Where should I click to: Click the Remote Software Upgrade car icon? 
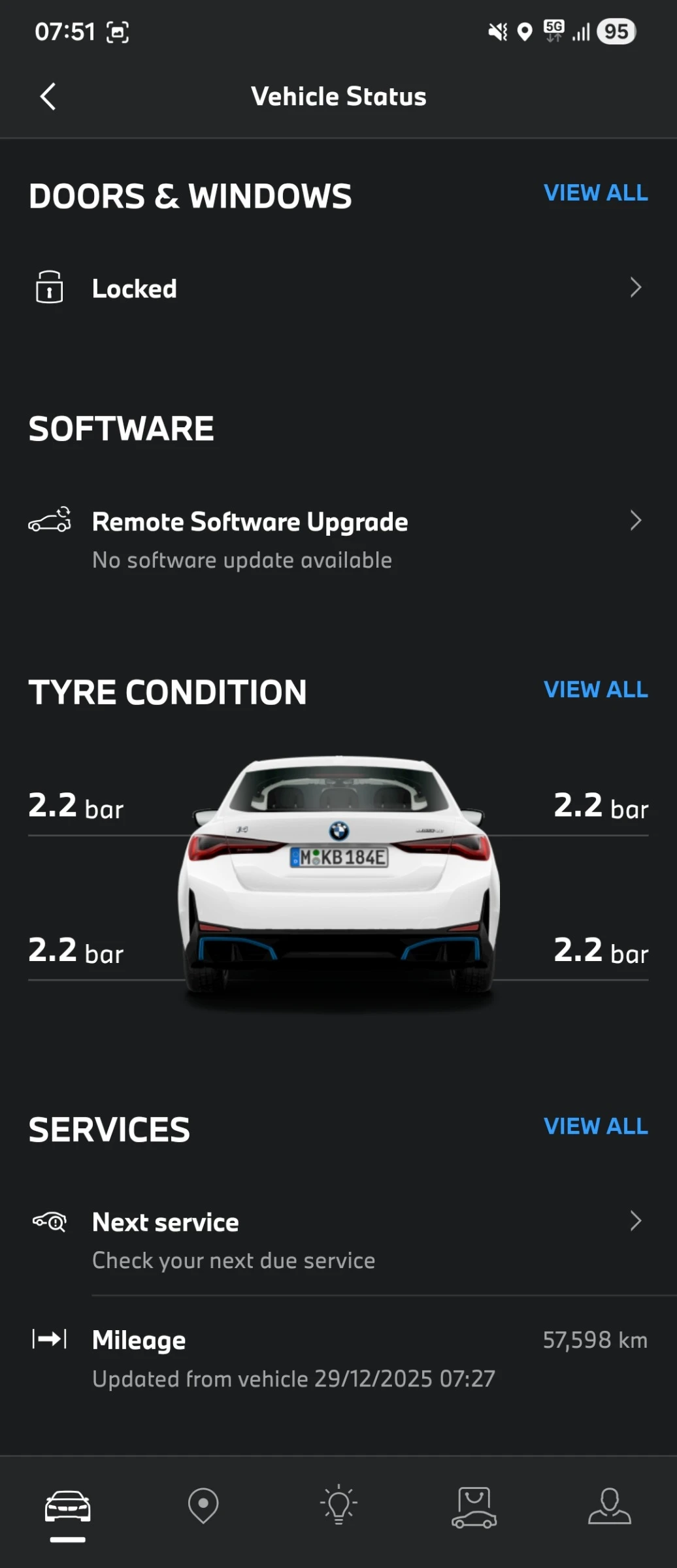[48, 521]
